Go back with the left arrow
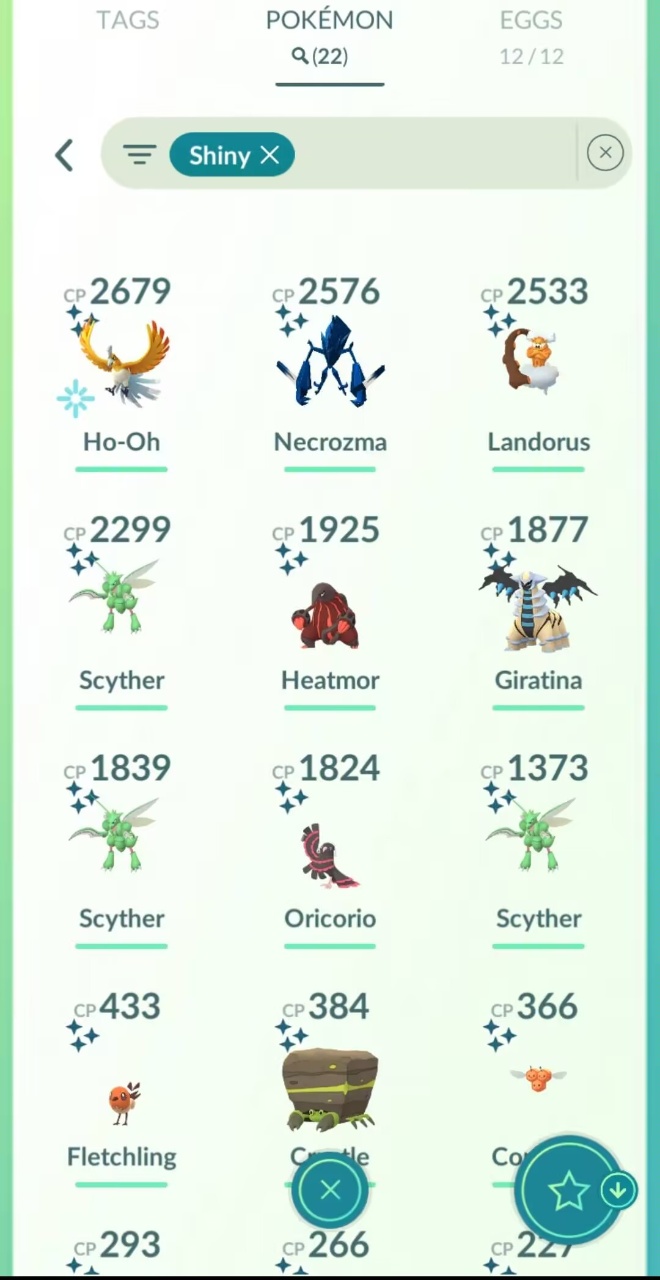Screen dimensions: 660x1280 (x=64, y=155)
